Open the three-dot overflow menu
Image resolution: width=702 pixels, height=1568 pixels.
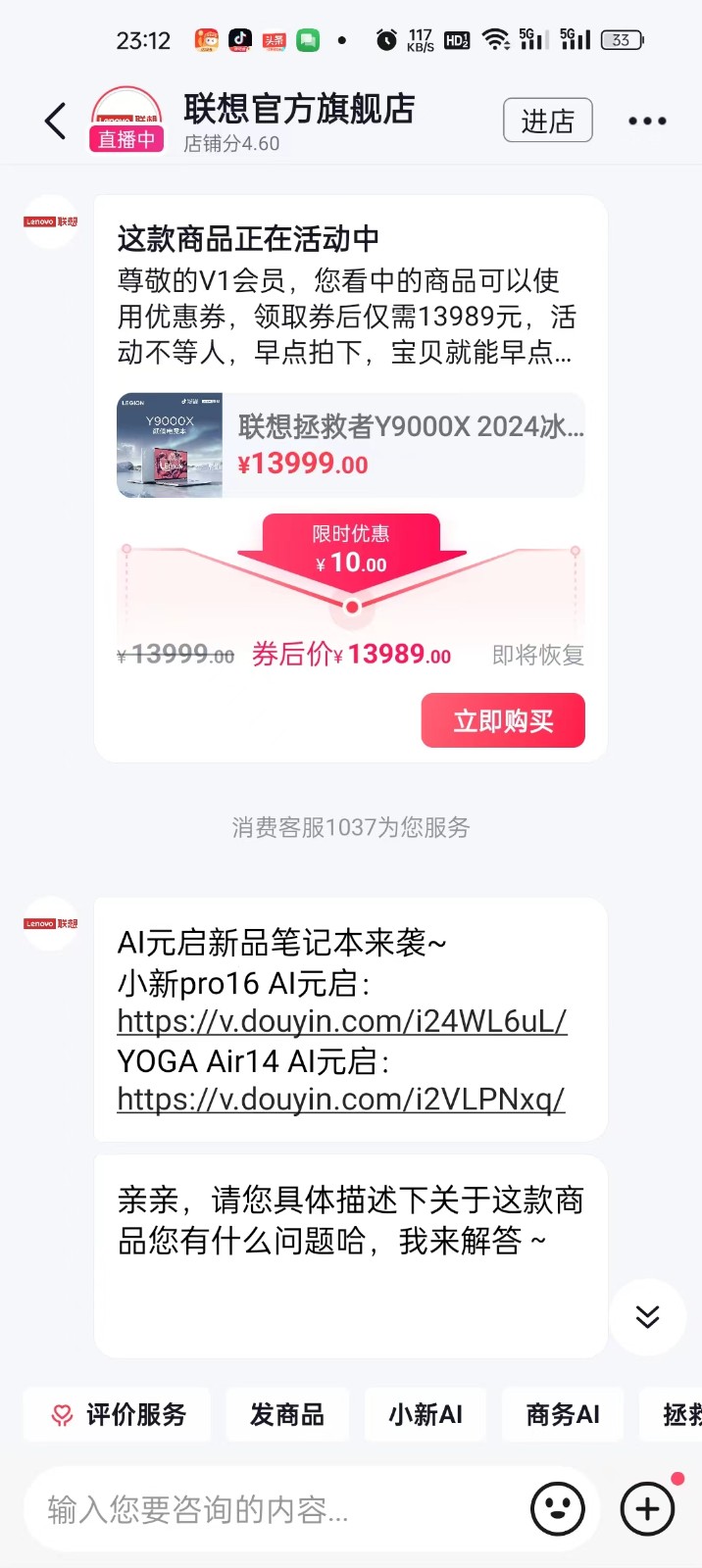coord(647,121)
